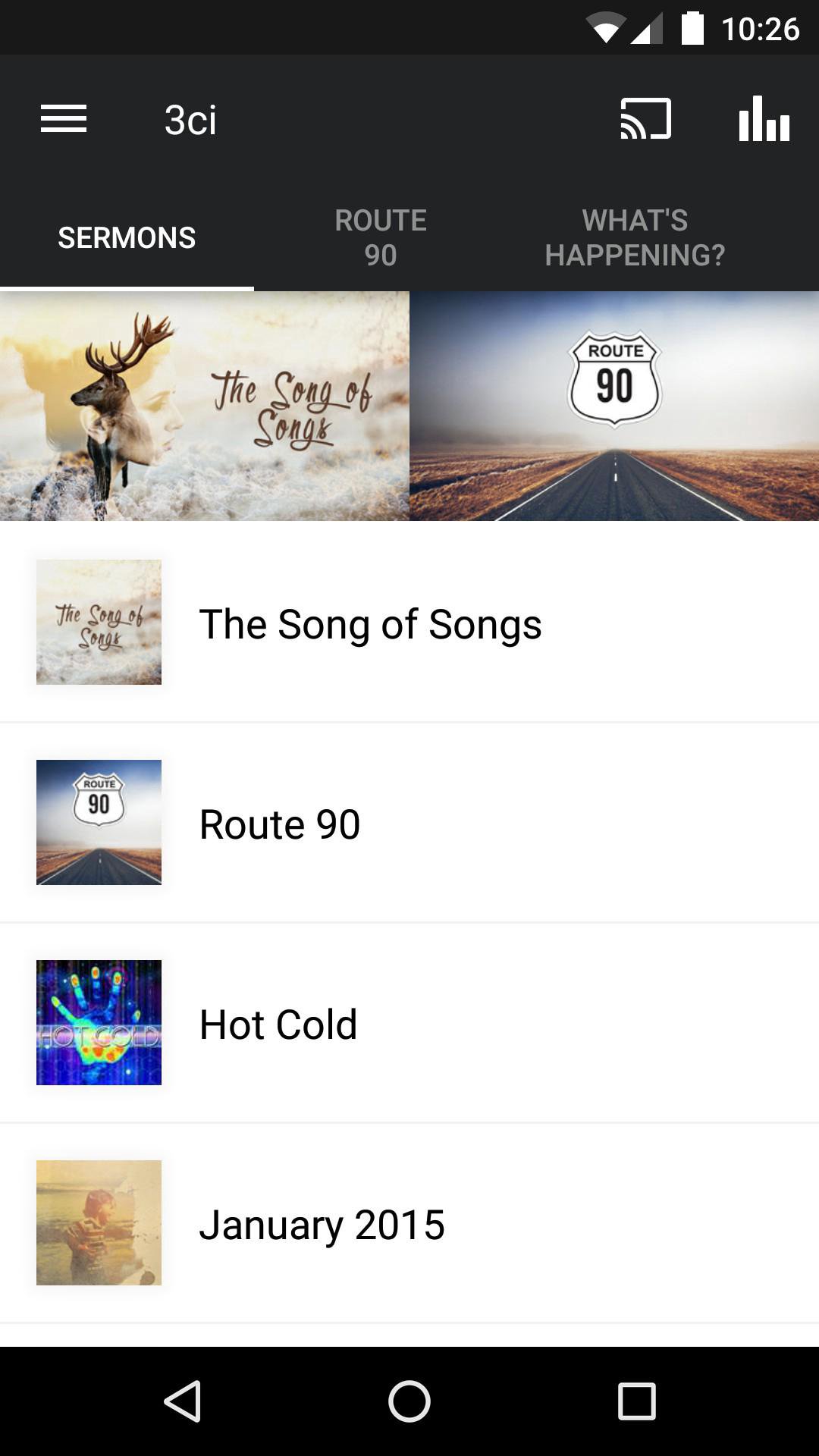Open The Song of Songs featured banner
The width and height of the screenshot is (819, 1456).
click(205, 406)
